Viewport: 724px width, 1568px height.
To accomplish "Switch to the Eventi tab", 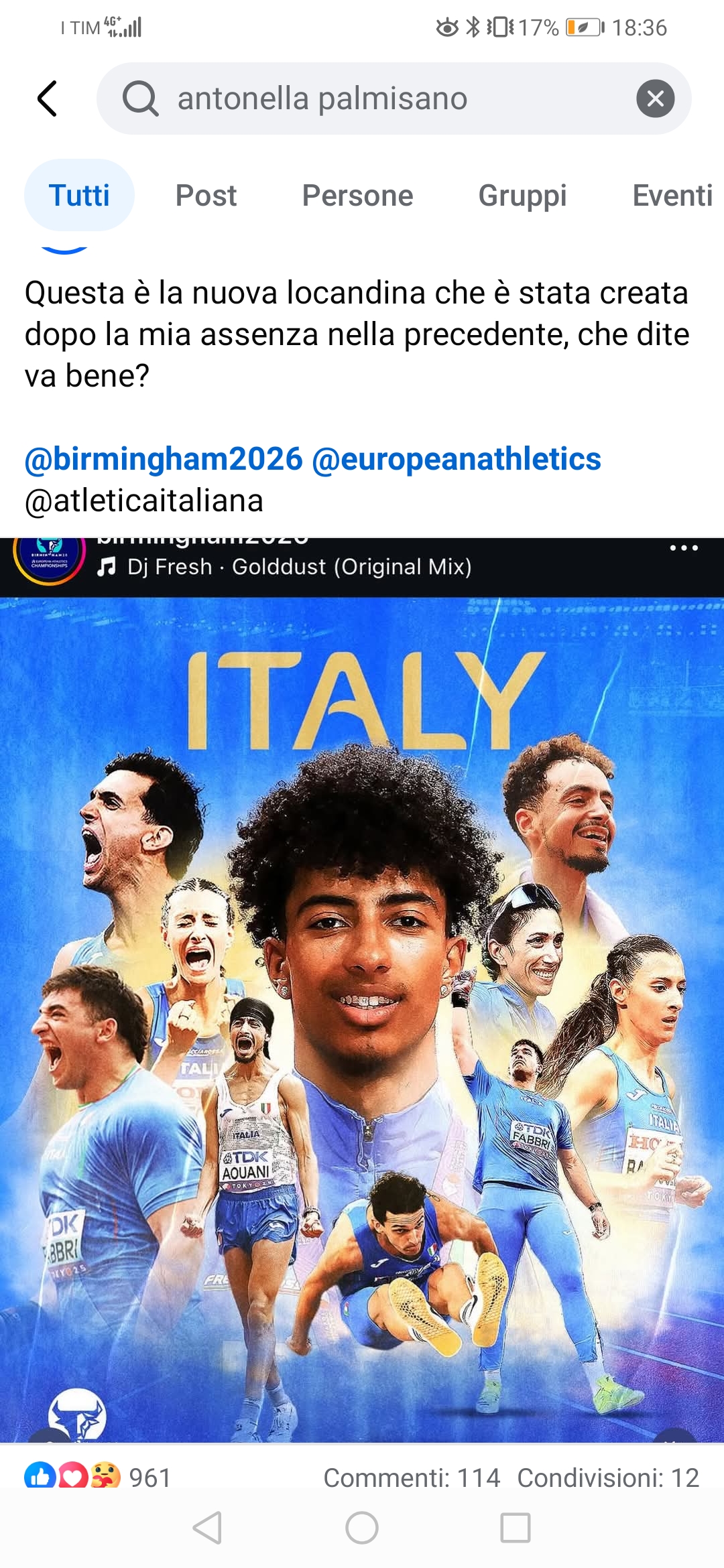I will [x=672, y=196].
